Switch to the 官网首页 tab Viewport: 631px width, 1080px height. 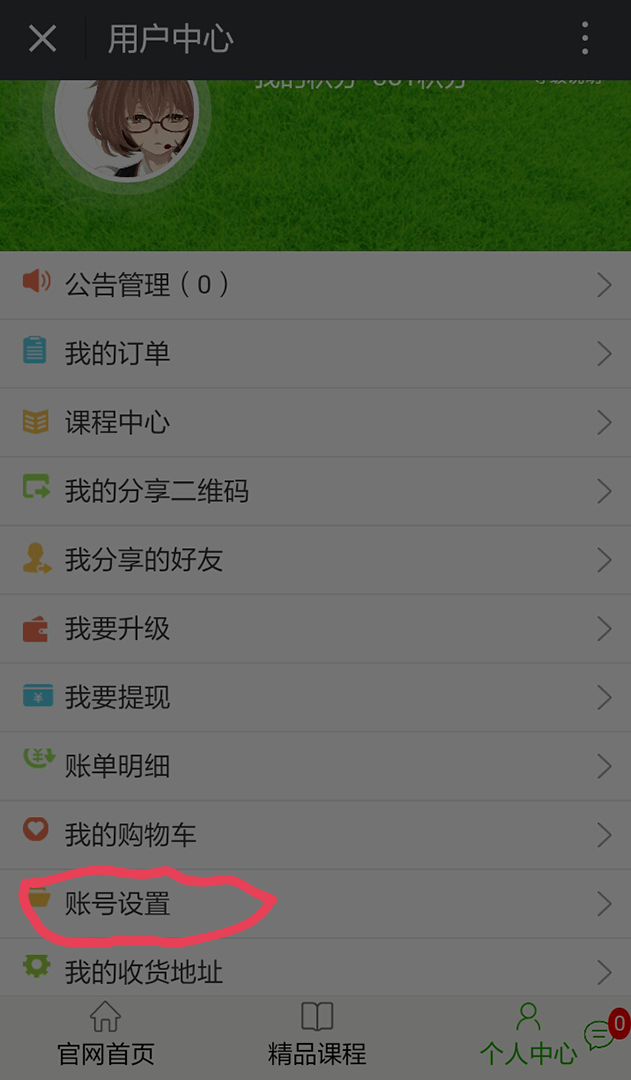tap(105, 1036)
